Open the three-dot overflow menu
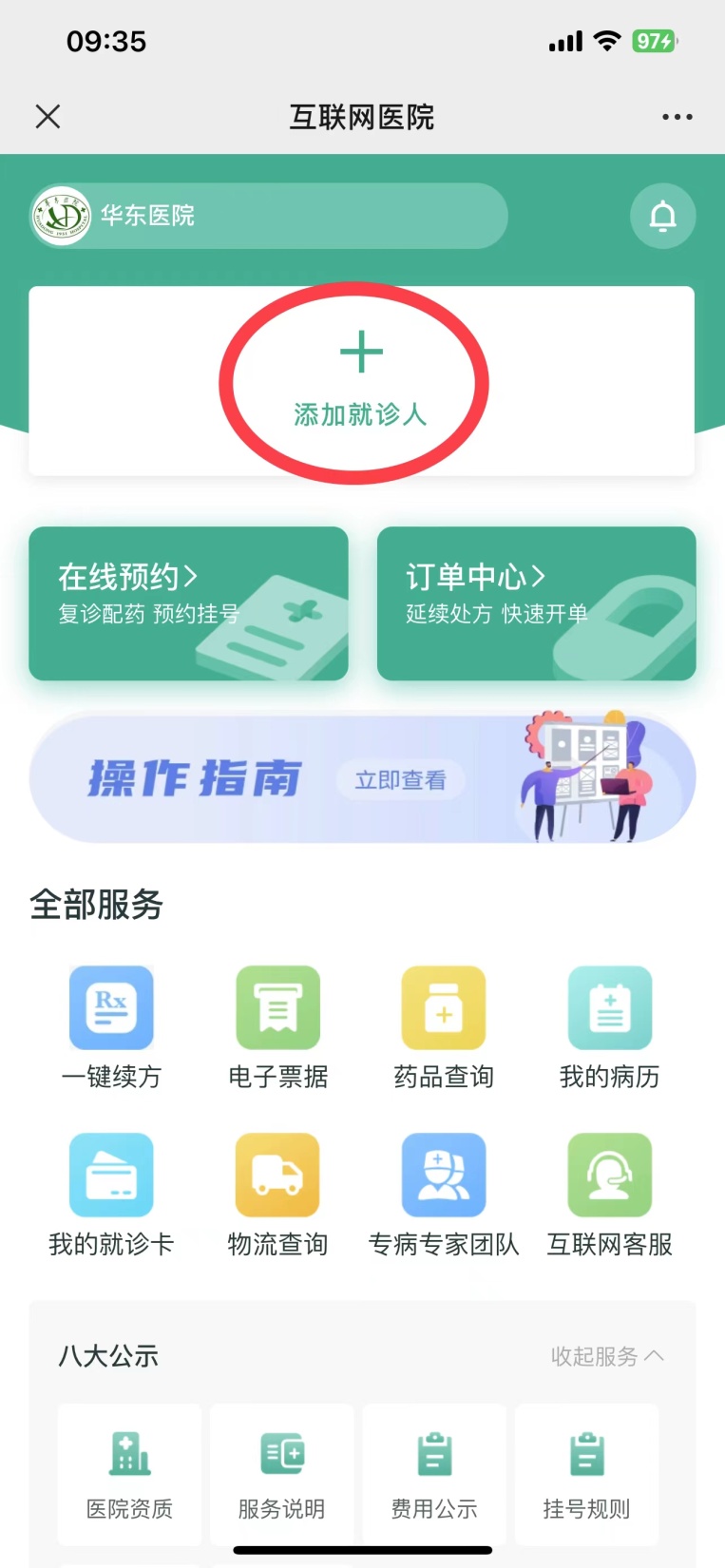Screen dimensions: 725x1568 click(677, 117)
